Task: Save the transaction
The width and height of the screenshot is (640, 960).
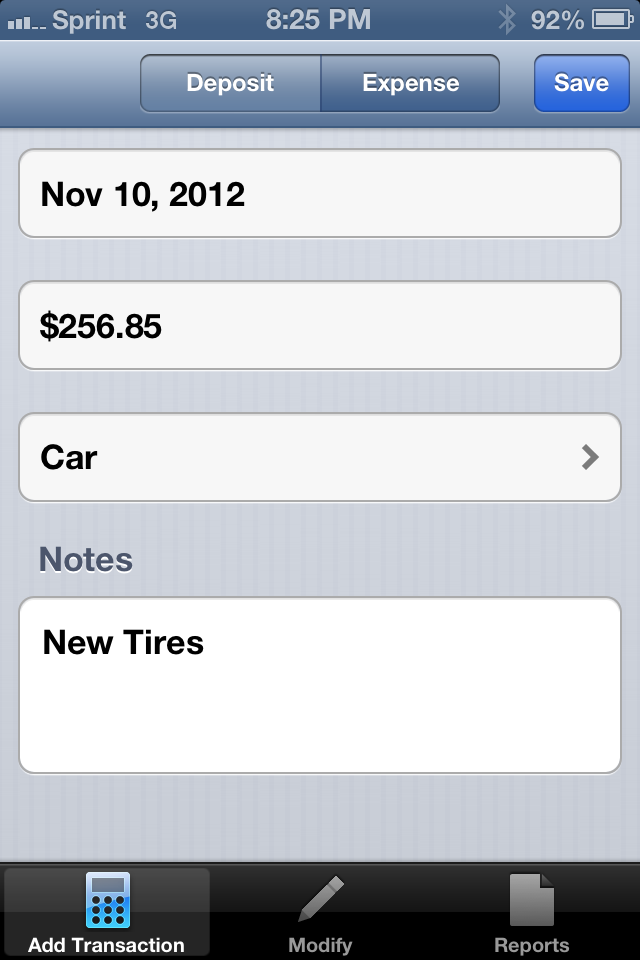Action: (x=581, y=83)
